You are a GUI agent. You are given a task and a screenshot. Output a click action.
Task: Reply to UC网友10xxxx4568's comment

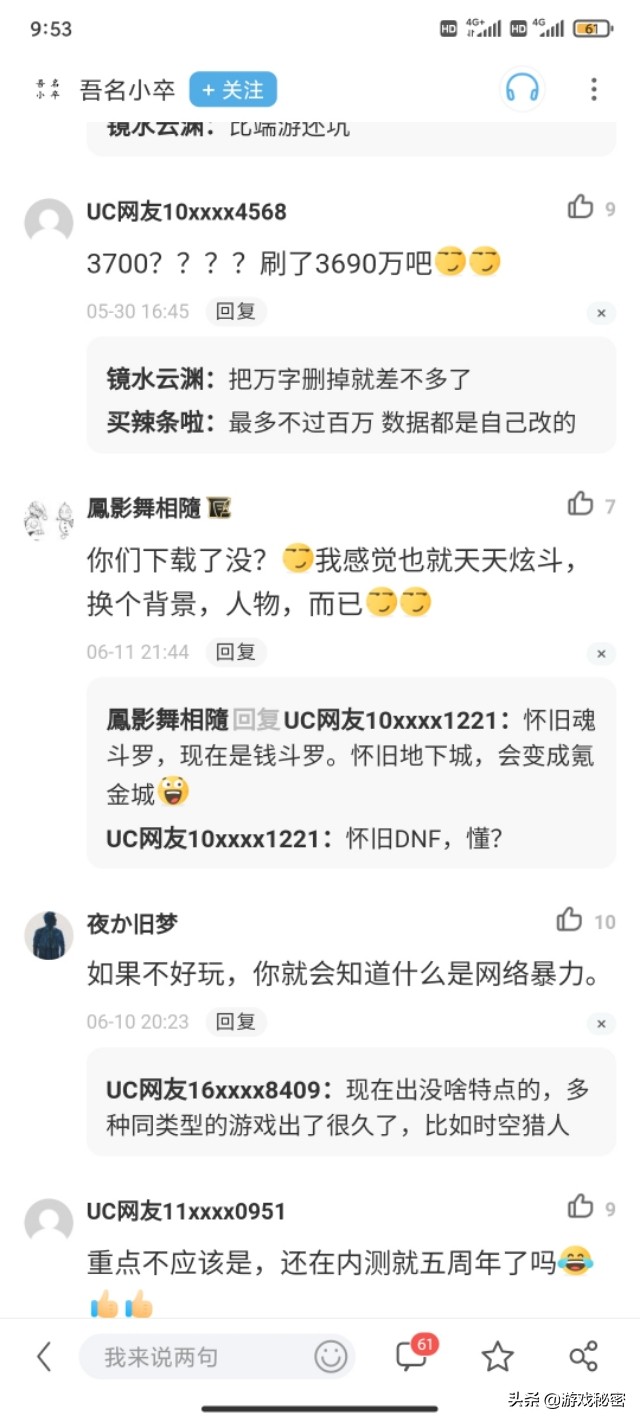(236, 311)
